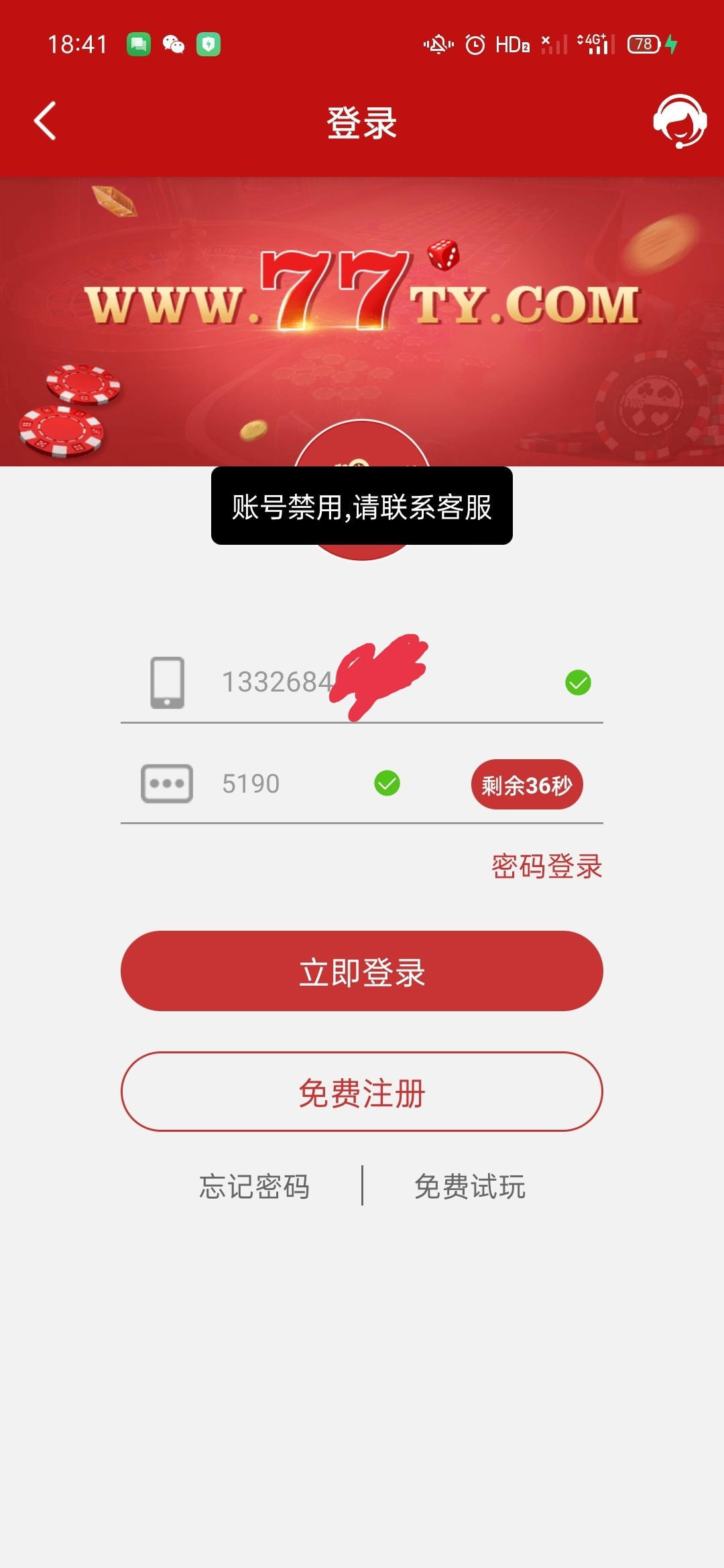Go back using the top-left arrow
Viewport: 724px width, 1568px height.
45,121
